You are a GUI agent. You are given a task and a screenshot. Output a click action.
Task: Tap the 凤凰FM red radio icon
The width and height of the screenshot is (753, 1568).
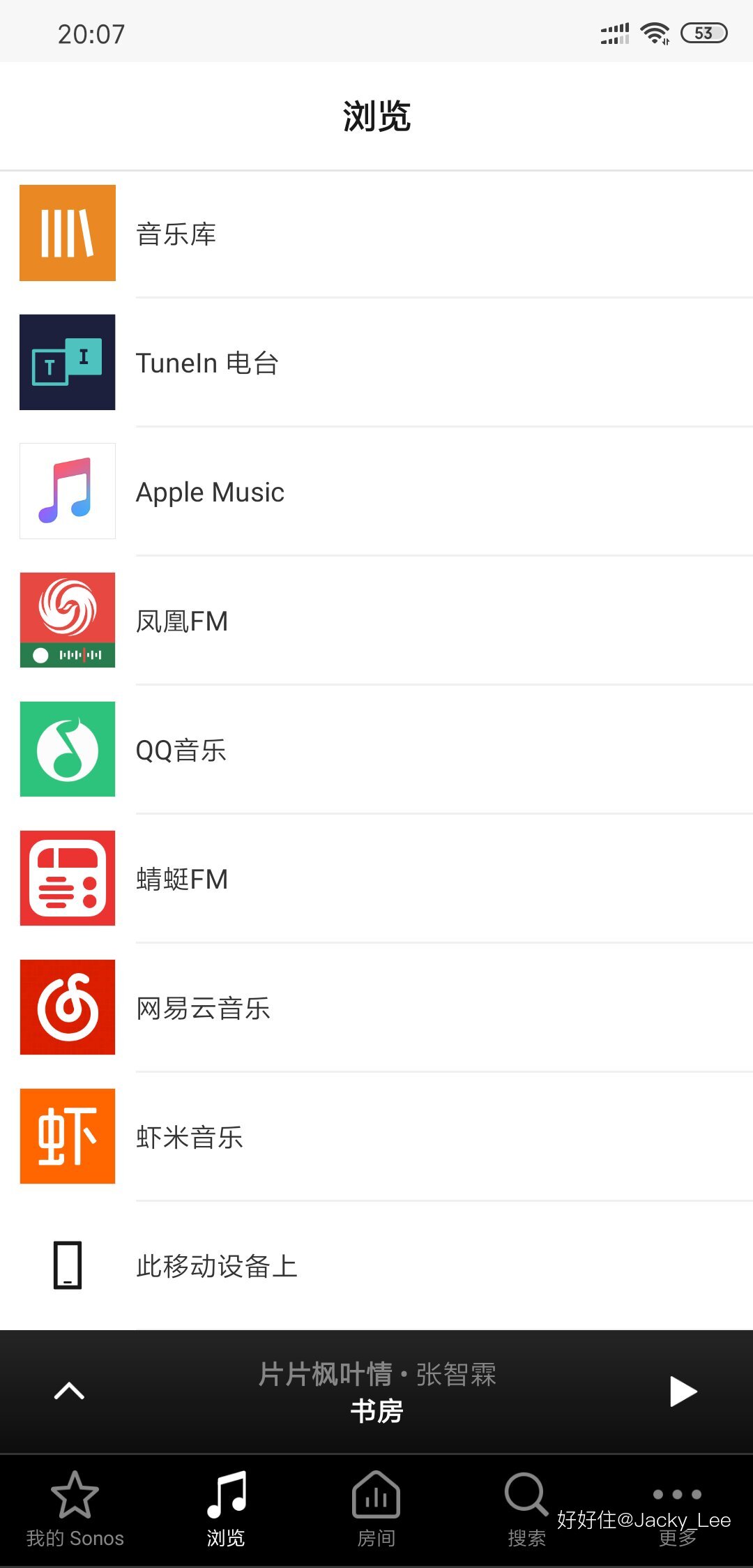67,619
